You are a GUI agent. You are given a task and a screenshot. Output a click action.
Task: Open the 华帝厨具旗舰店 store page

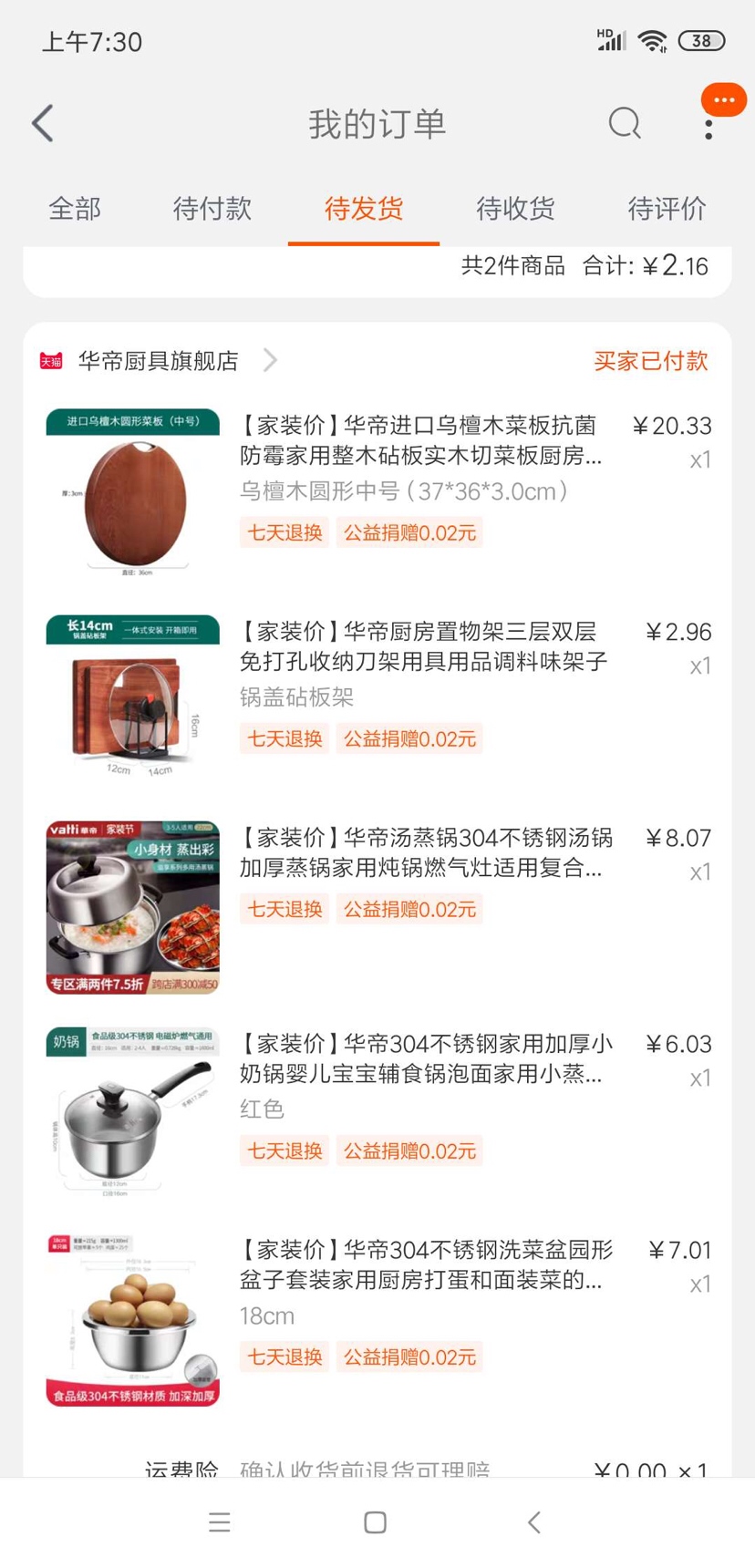159,361
